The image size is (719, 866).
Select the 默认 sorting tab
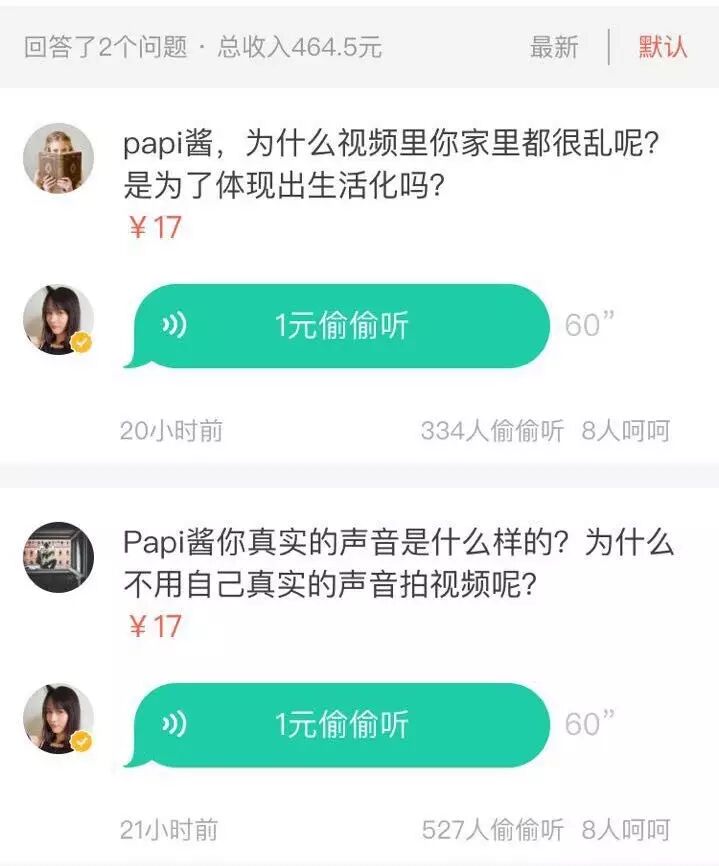point(663,47)
